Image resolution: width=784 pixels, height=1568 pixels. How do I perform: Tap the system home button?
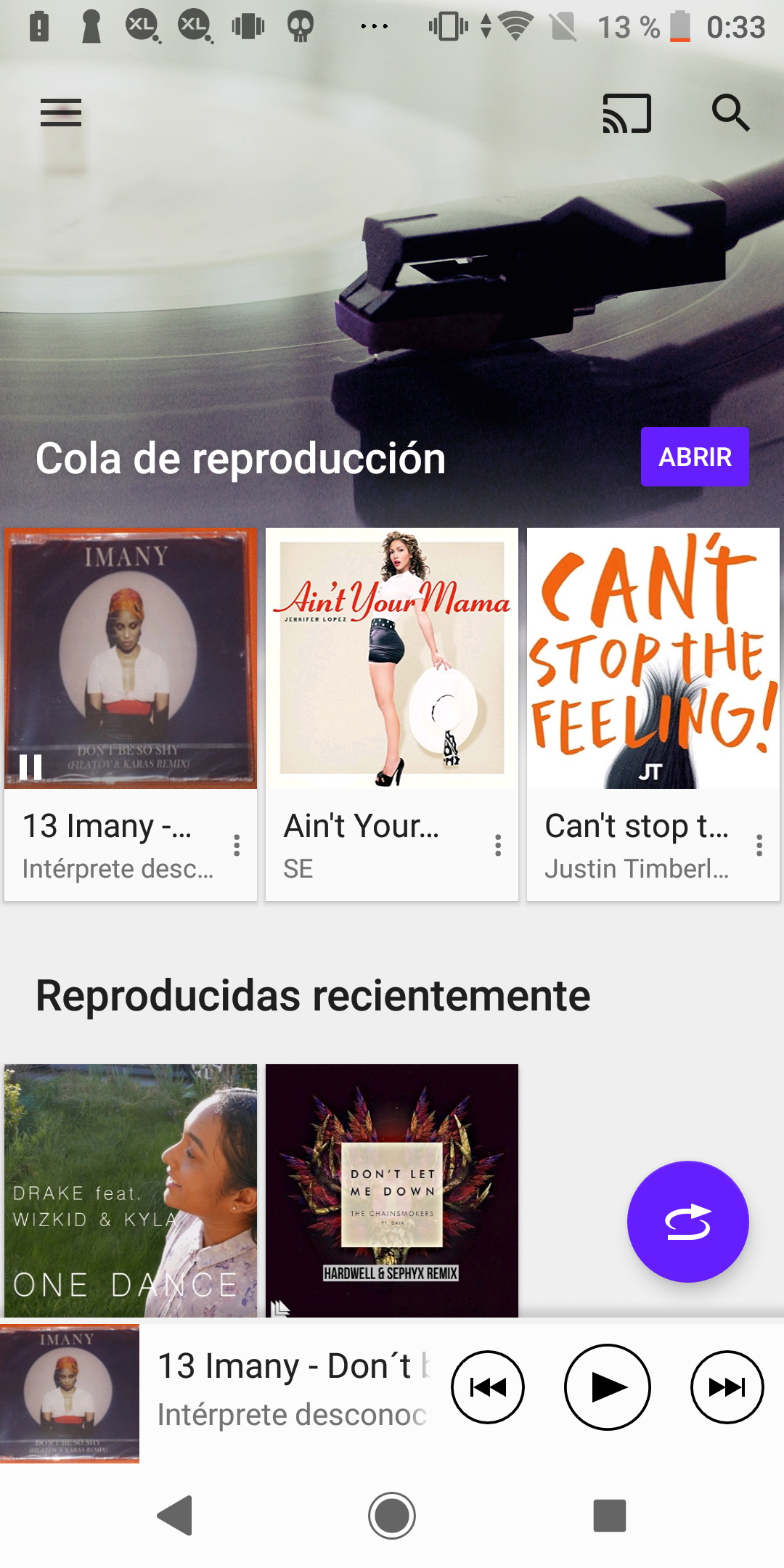tap(392, 1515)
